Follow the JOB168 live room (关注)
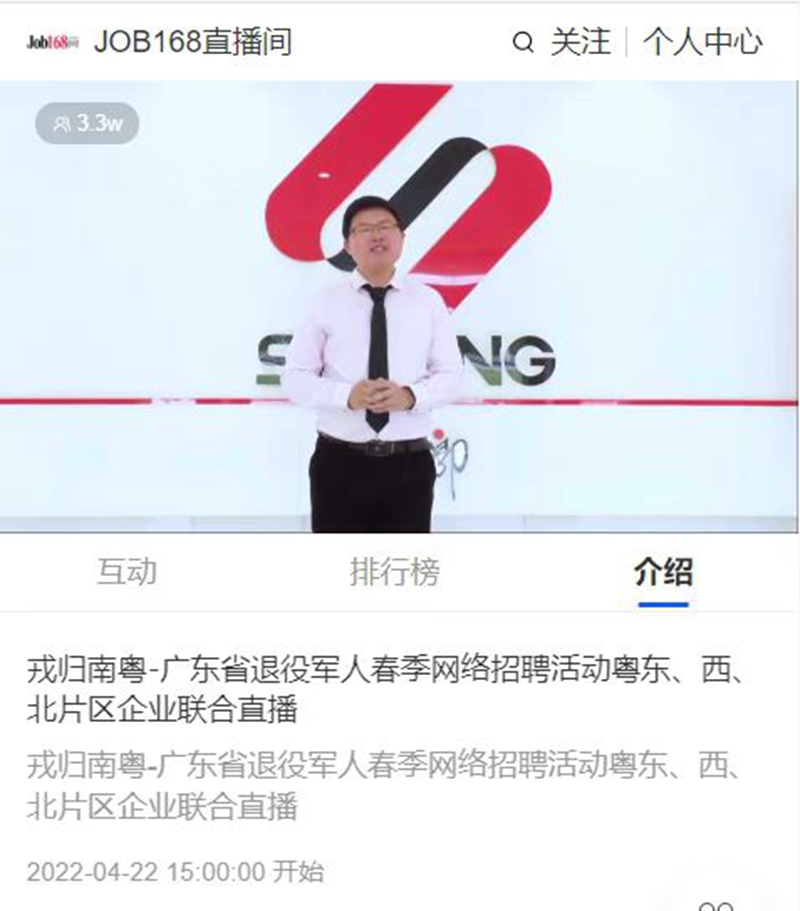800x911 pixels. pos(580,42)
